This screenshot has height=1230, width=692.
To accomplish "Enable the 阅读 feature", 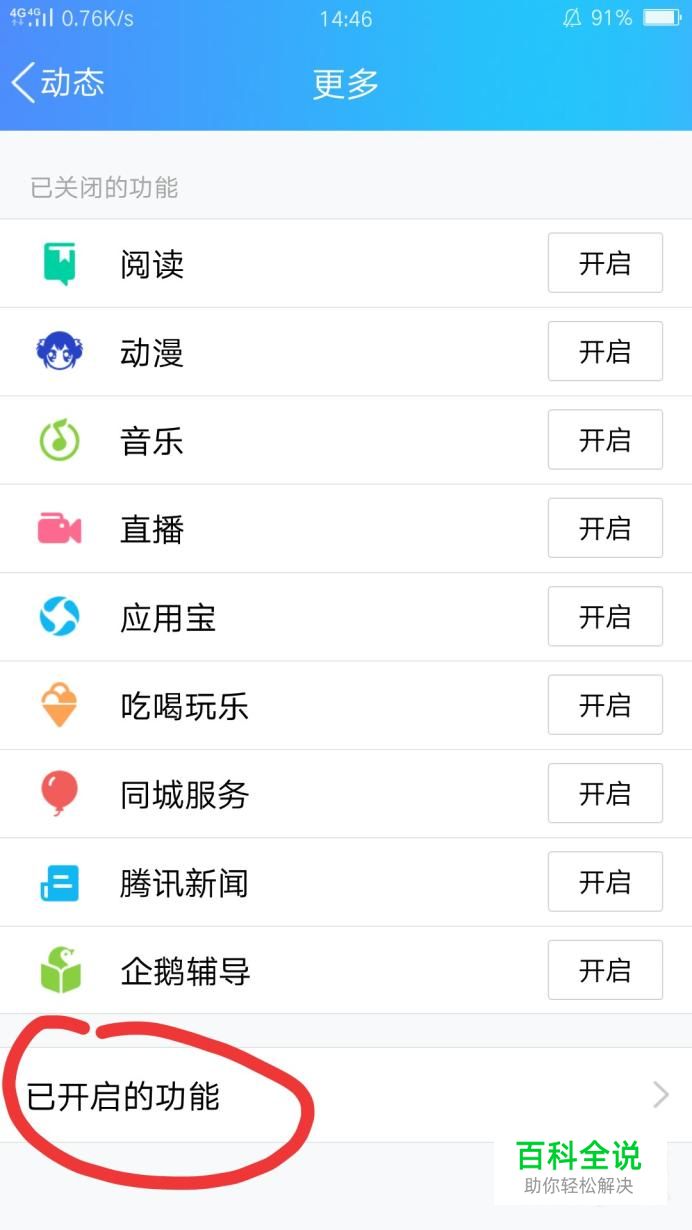I will pos(605,263).
